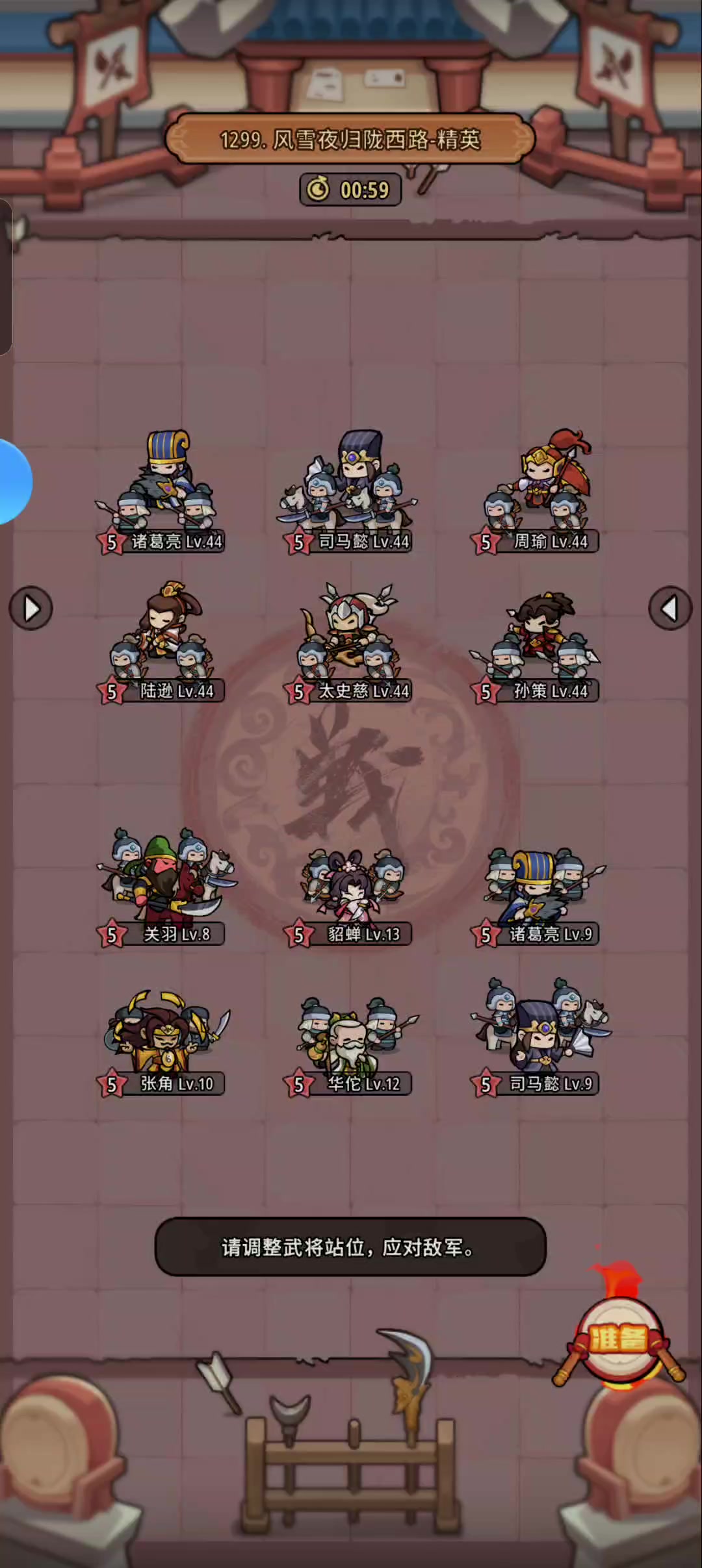Open the blue floating bubble
Image resolution: width=702 pixels, height=1568 pixels.
[x=13, y=482]
